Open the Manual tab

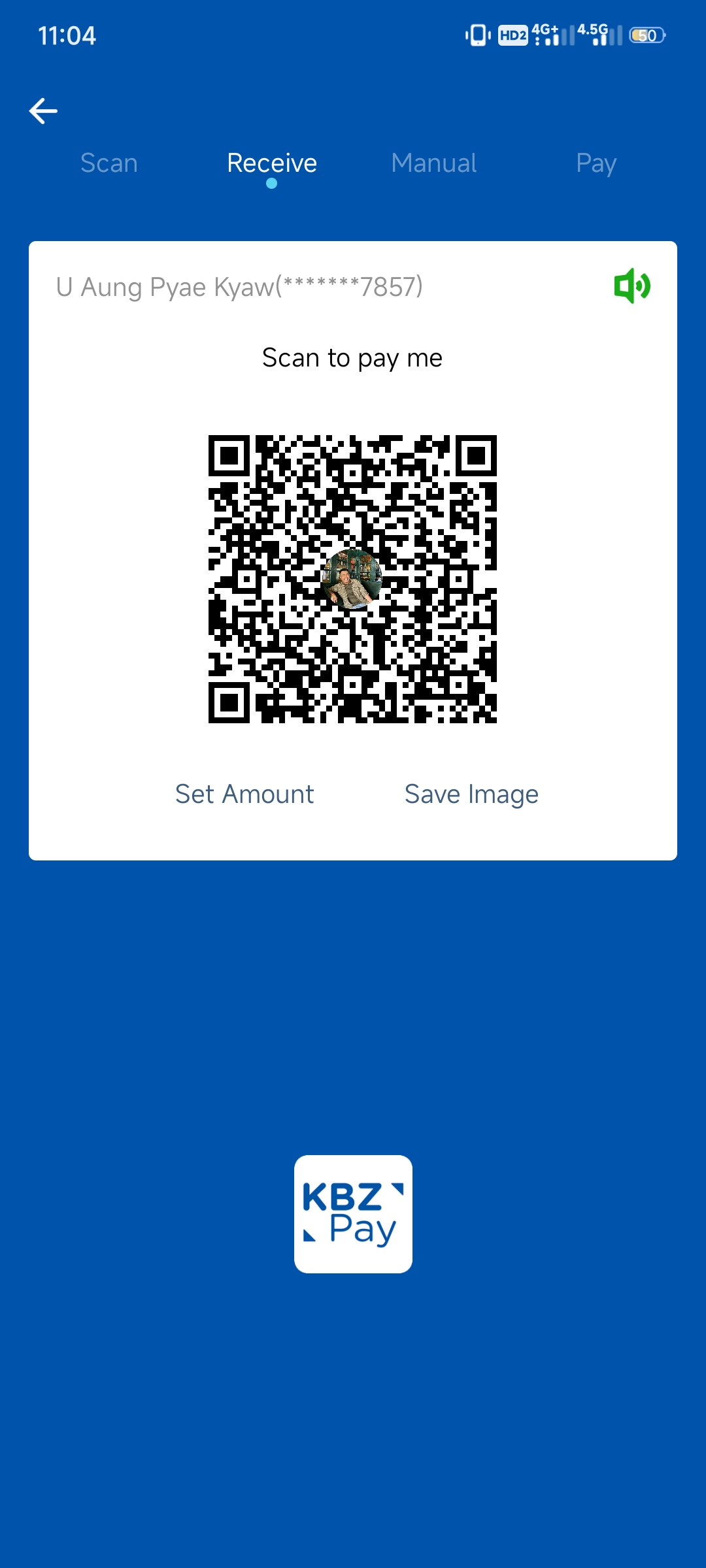[434, 163]
